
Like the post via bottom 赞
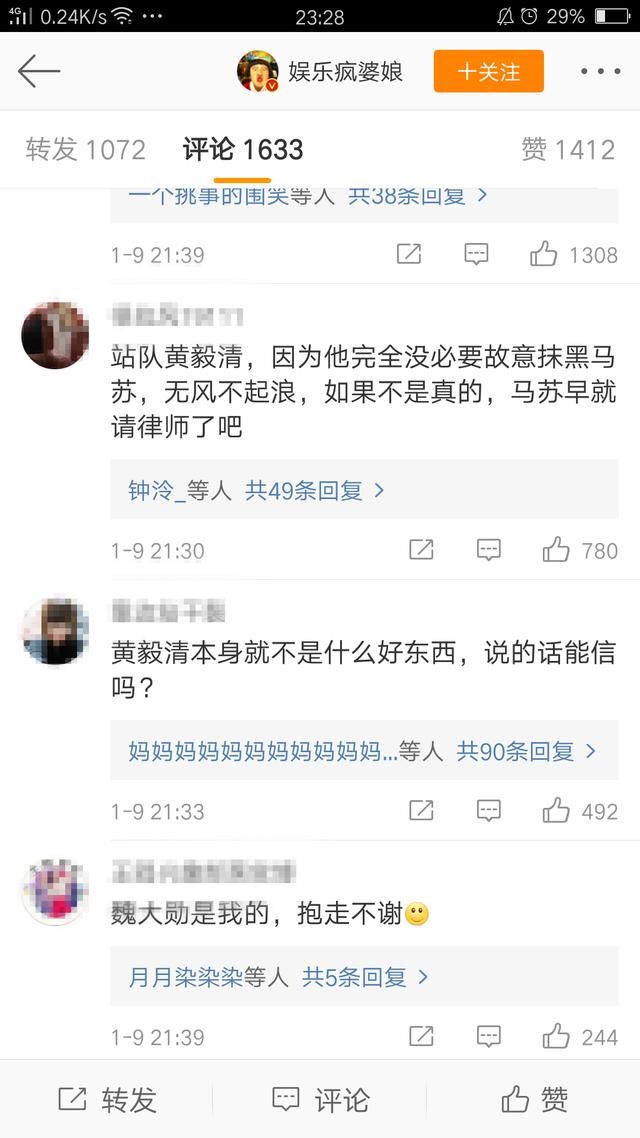535,1101
